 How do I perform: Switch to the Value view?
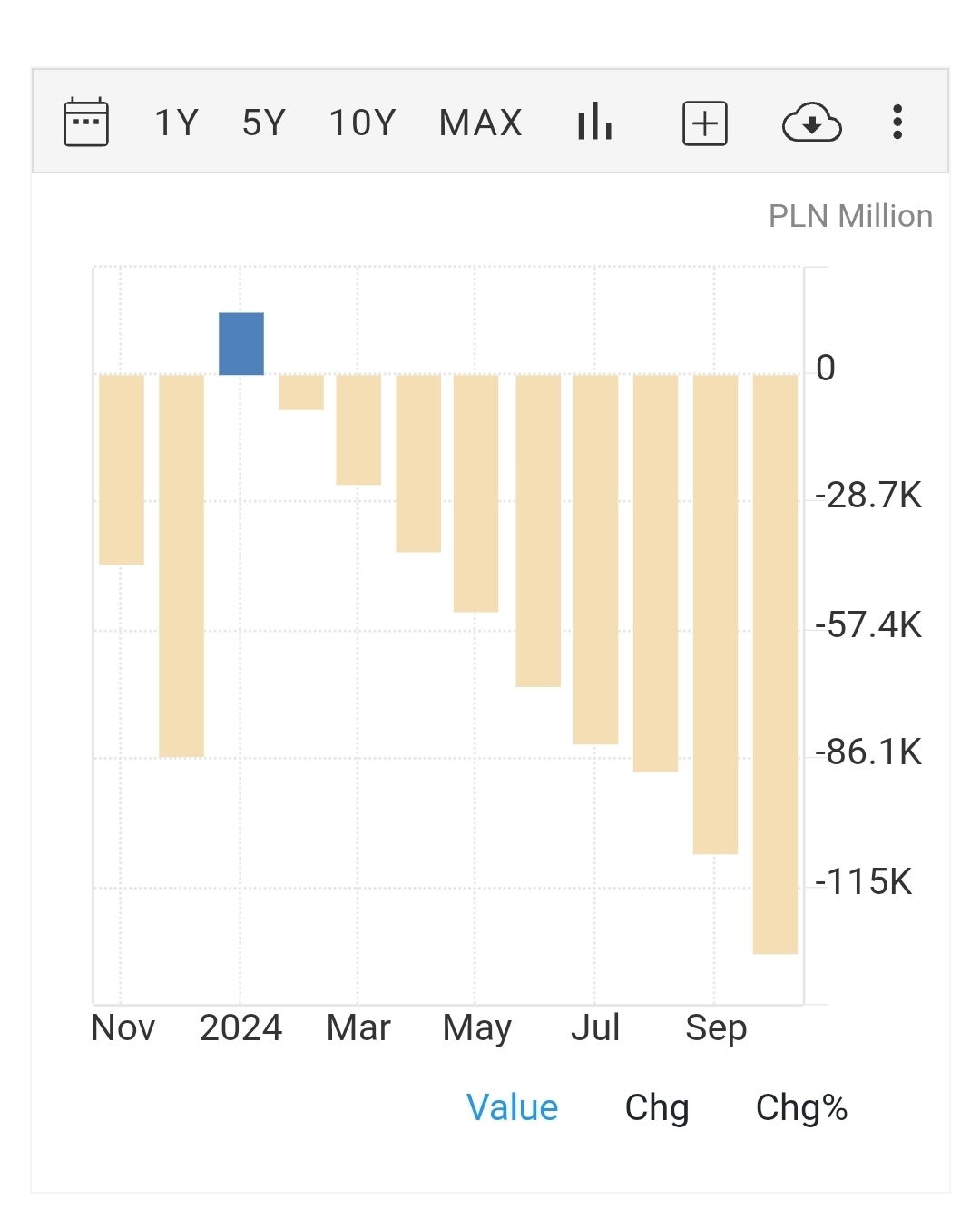pos(512,1107)
